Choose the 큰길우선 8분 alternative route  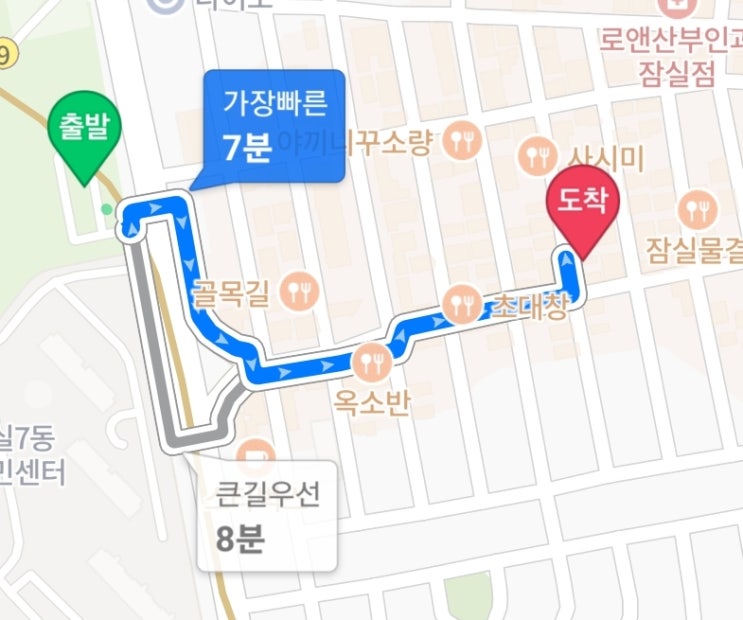click(x=267, y=516)
